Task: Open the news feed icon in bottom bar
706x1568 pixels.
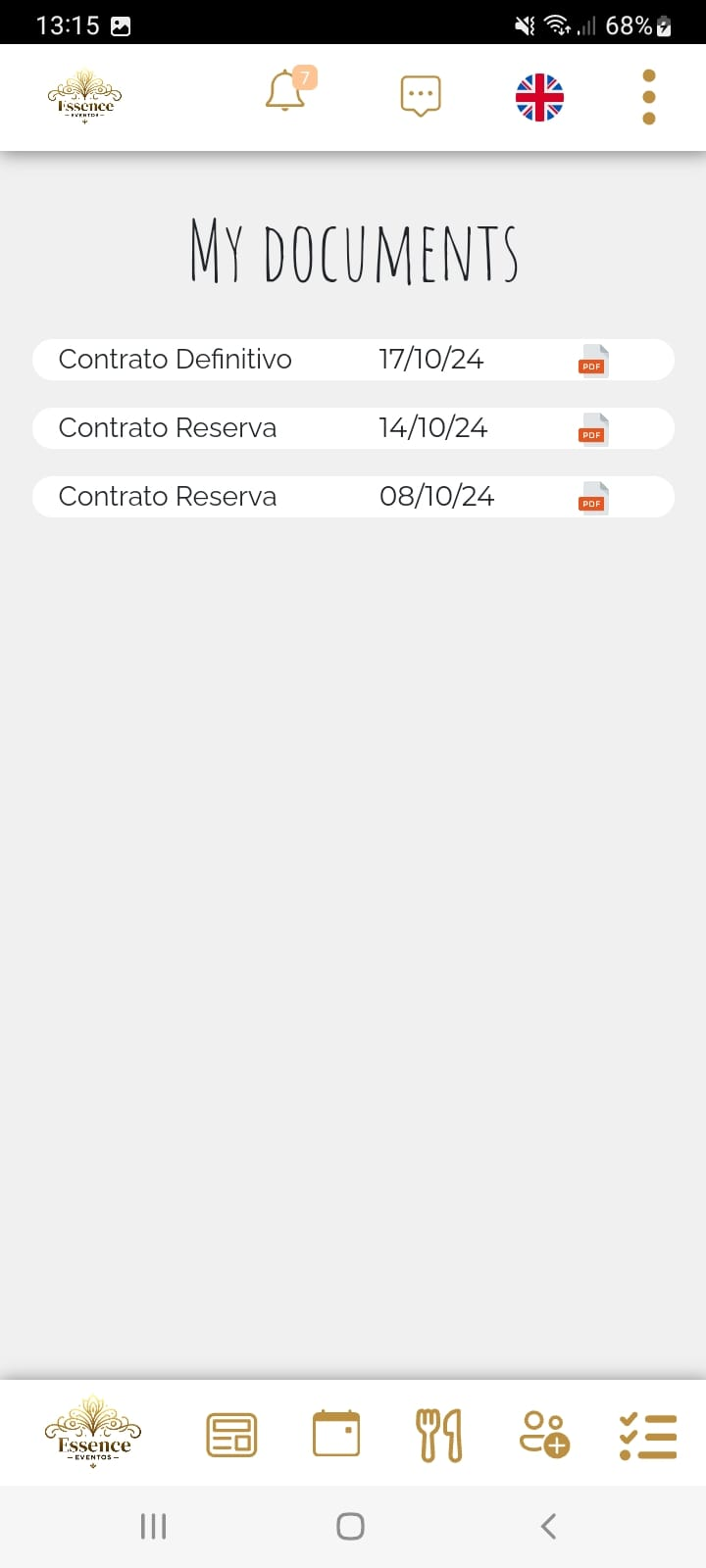Action: (230, 1433)
